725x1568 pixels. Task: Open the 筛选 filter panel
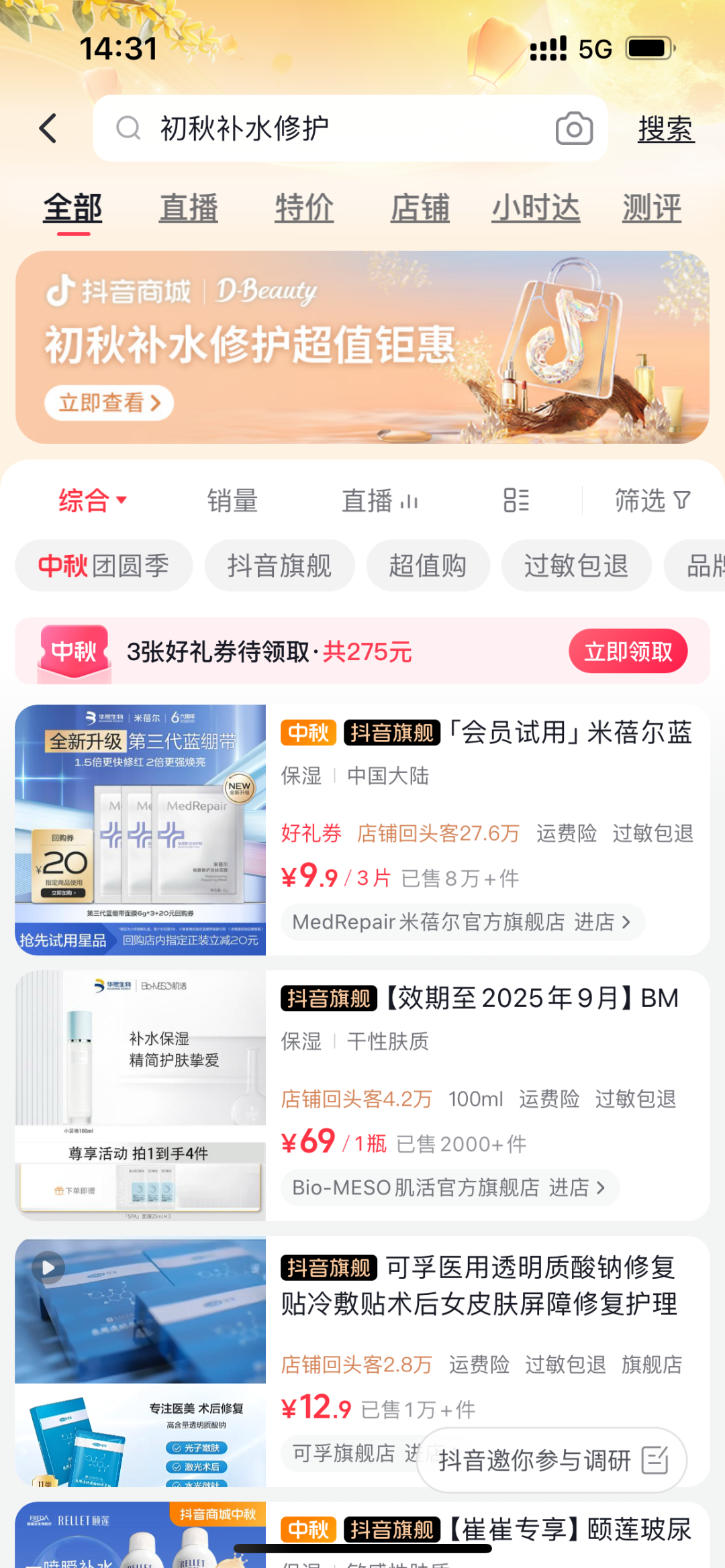click(652, 501)
